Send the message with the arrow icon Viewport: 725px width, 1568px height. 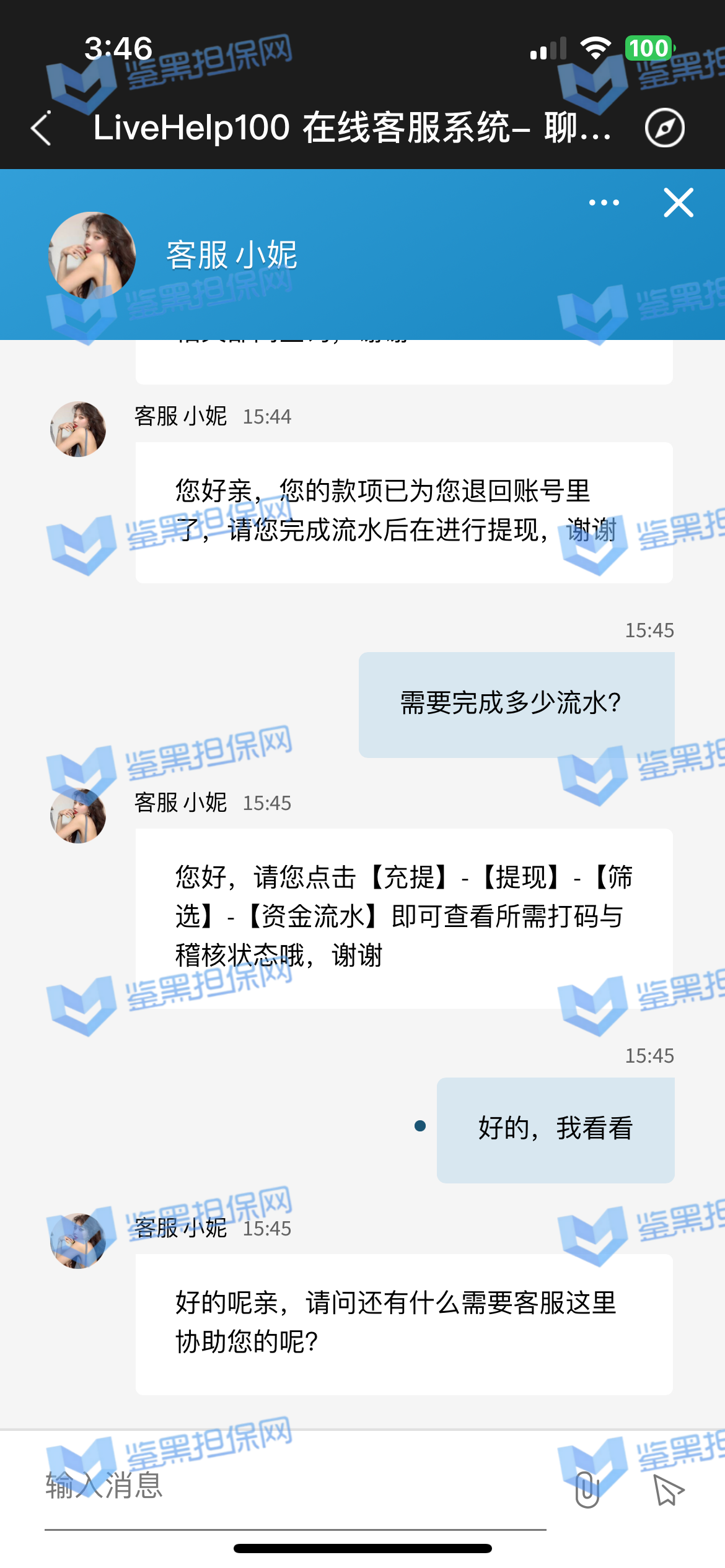pyautogui.click(x=669, y=1489)
